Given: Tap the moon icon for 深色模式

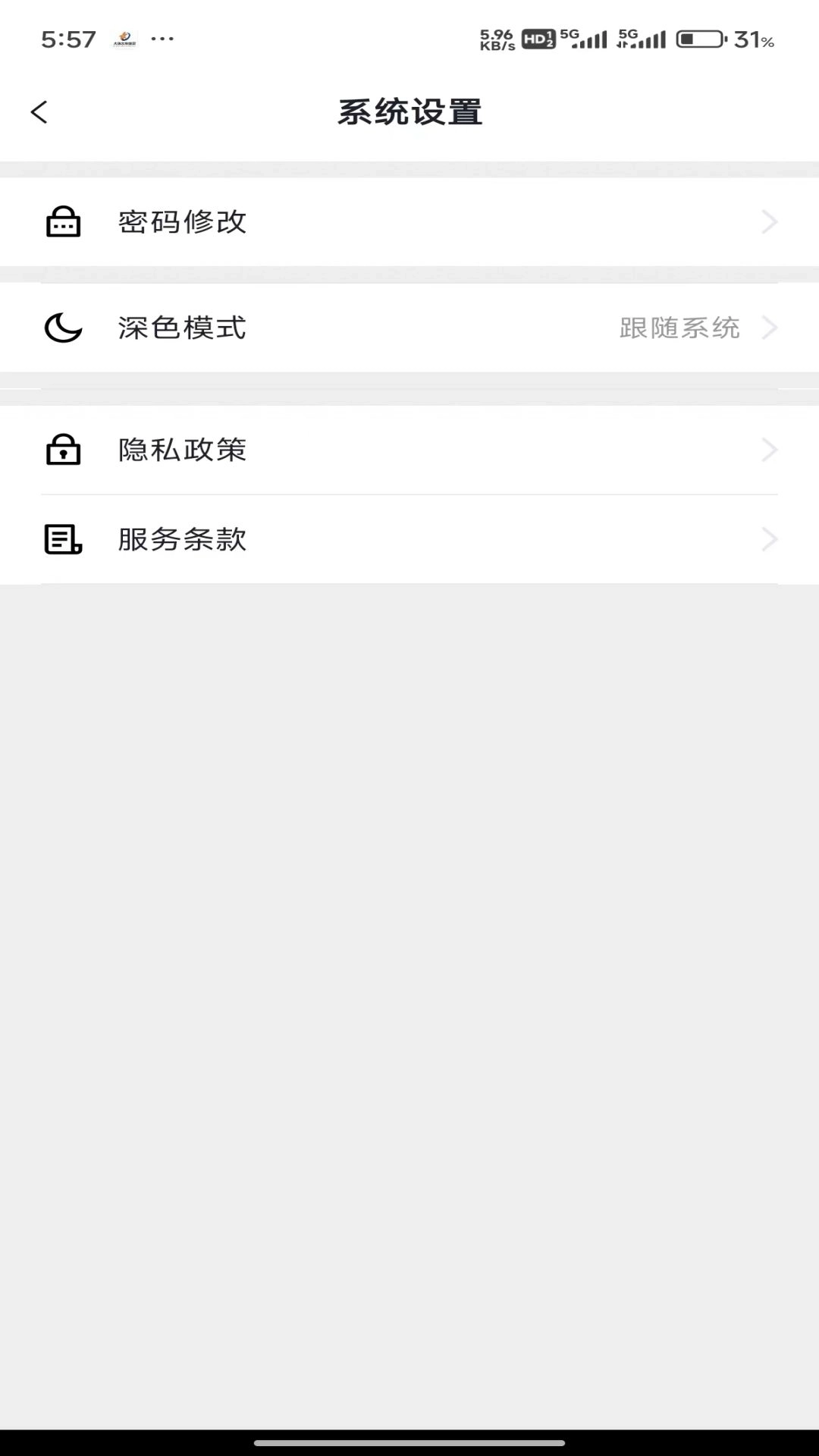Looking at the screenshot, I should coord(61,328).
